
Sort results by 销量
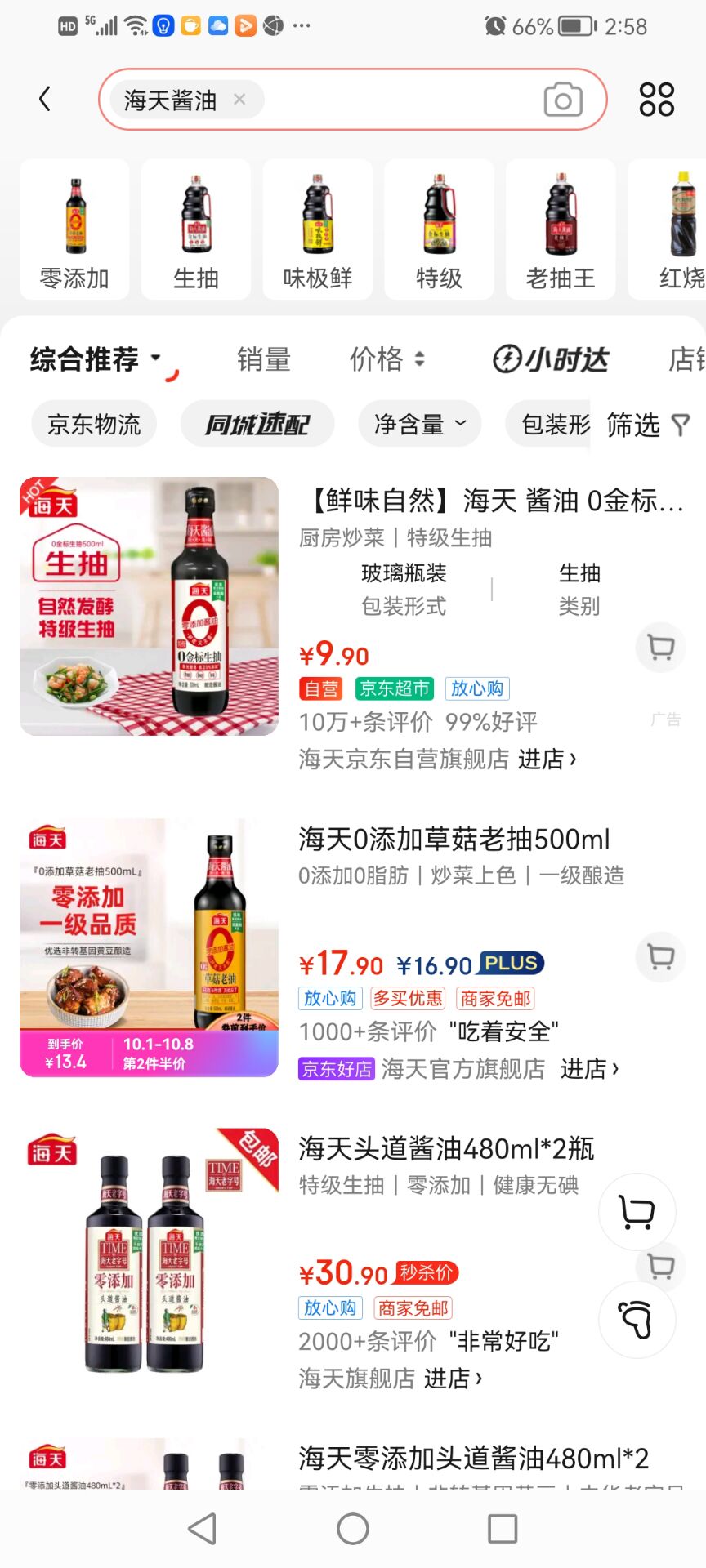point(263,359)
